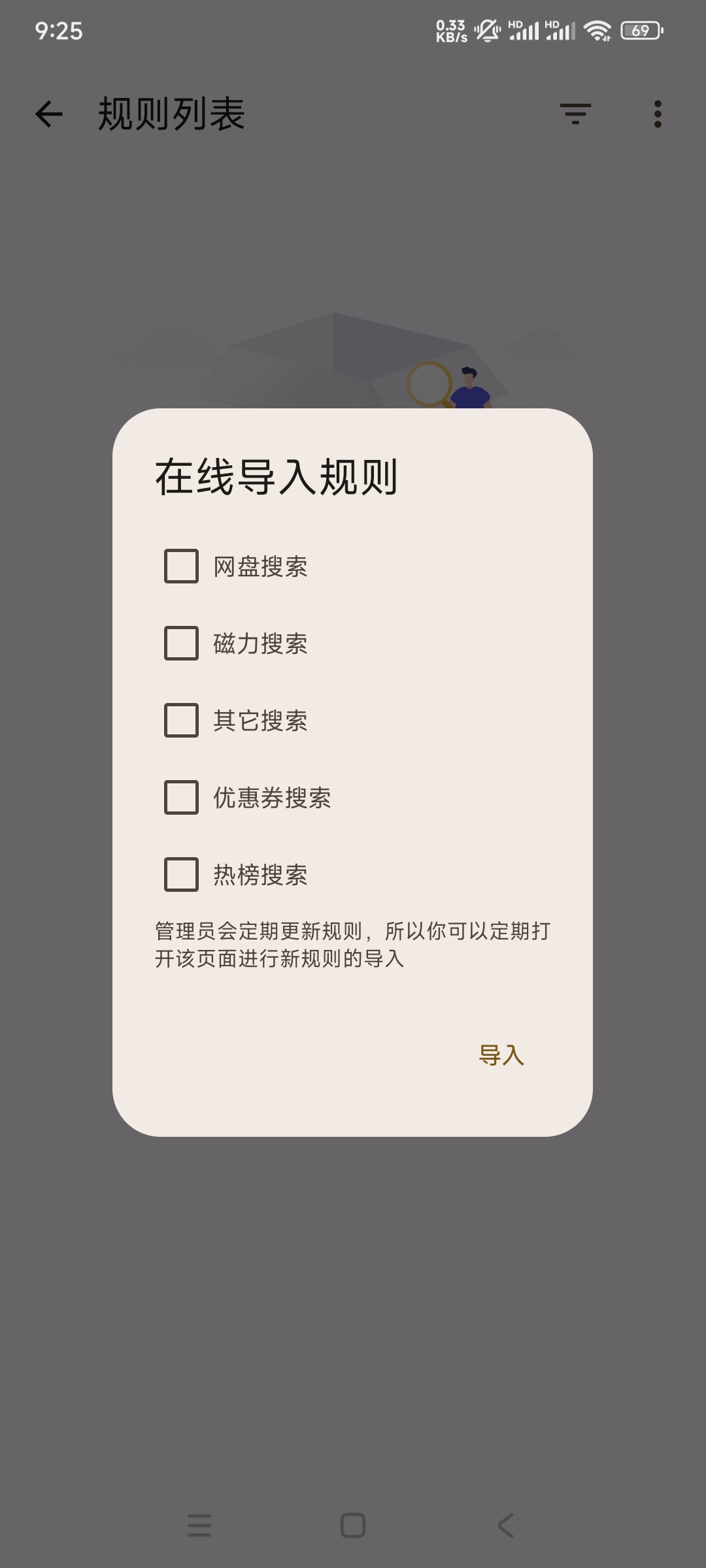Tap the system home button

point(353,1526)
